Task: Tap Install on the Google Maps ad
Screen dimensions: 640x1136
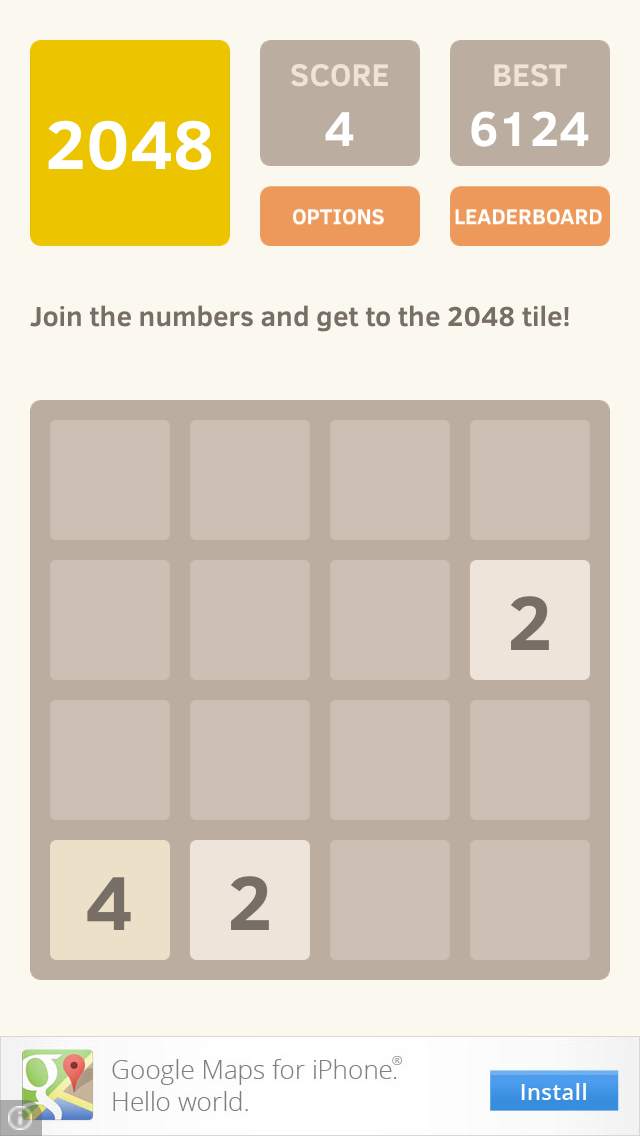Action: pyautogui.click(x=554, y=1090)
